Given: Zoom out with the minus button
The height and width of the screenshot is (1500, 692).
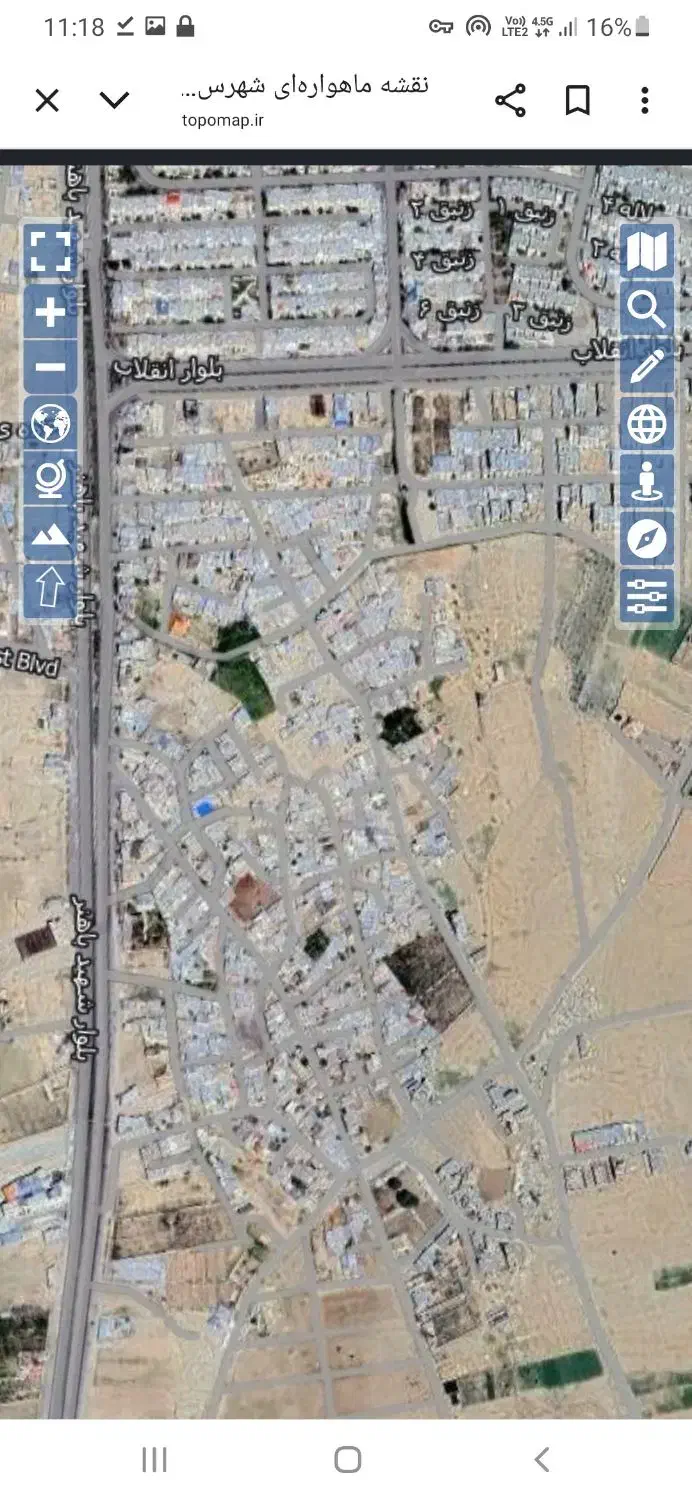Looking at the screenshot, I should coord(50,368).
